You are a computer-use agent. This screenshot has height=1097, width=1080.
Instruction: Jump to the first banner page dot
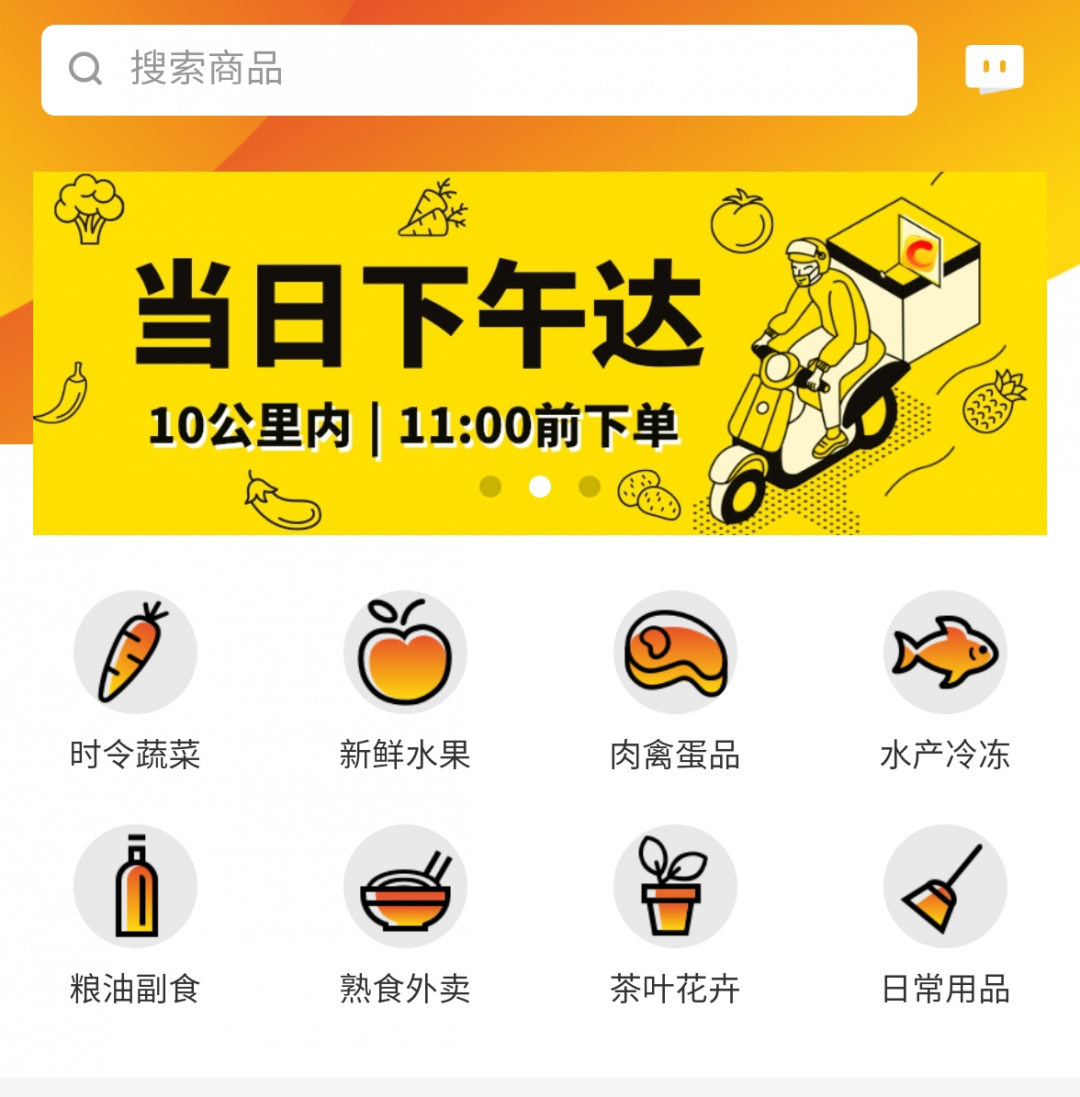click(x=490, y=486)
